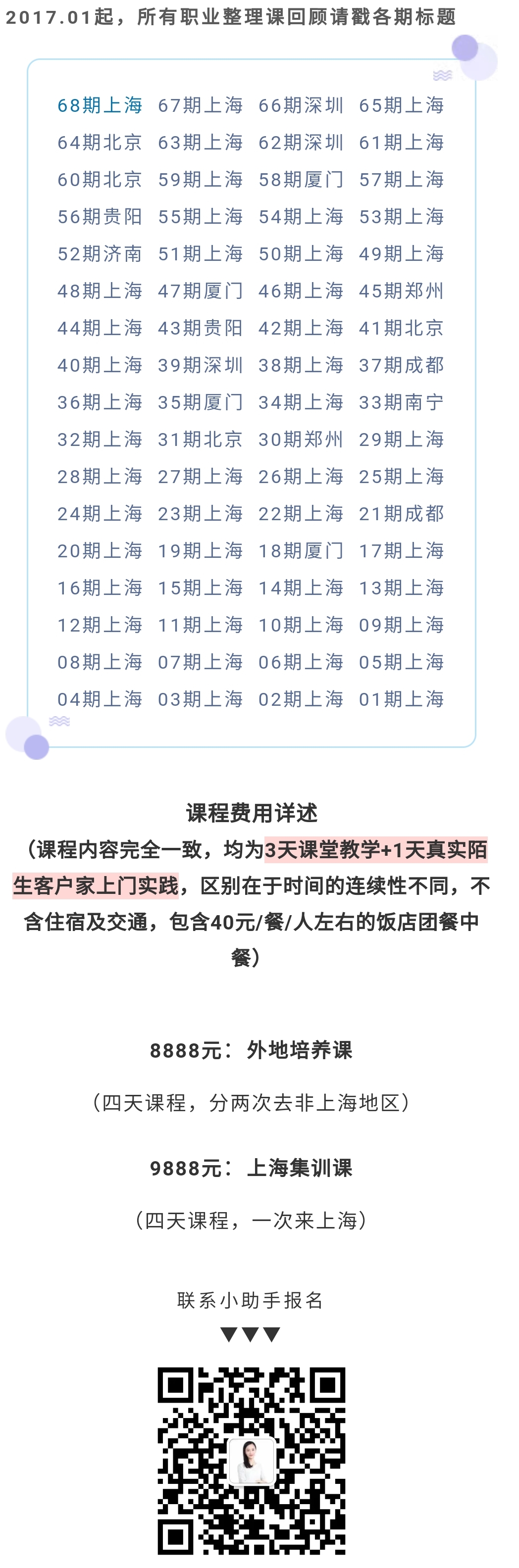The image size is (519, 1568).
Task: Open the 52期济南 link
Action: [100, 254]
